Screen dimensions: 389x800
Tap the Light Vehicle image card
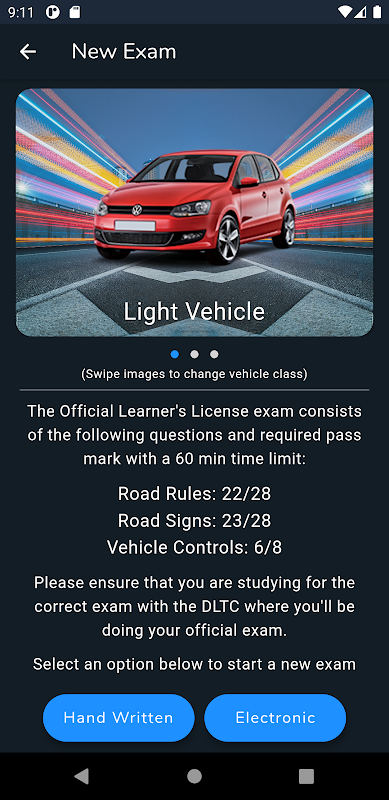pos(194,212)
